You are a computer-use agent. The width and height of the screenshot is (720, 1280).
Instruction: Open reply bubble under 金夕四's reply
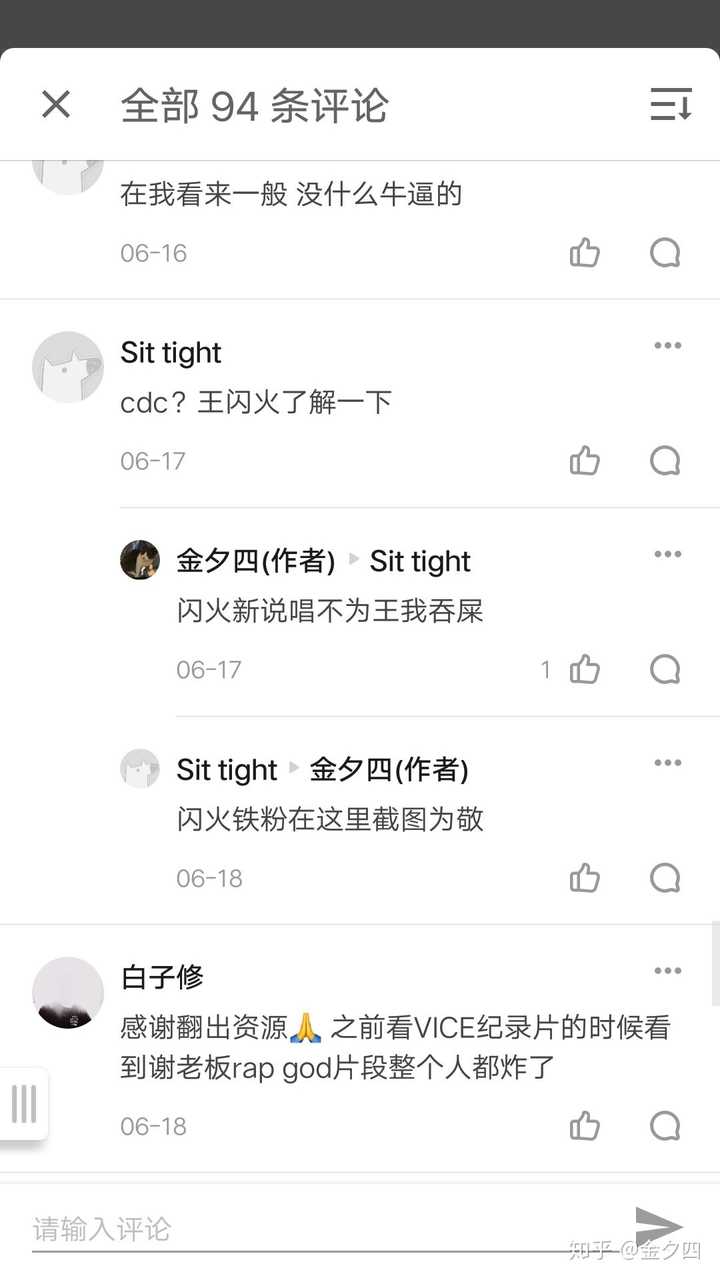point(663,669)
